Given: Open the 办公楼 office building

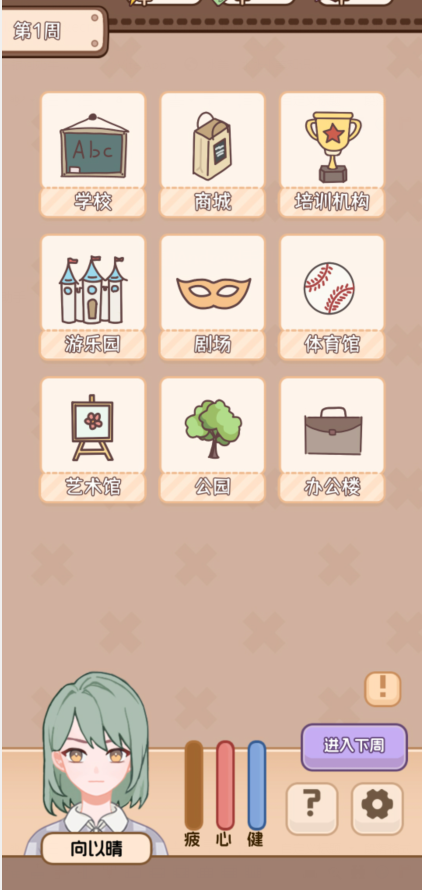Looking at the screenshot, I should (x=332, y=440).
